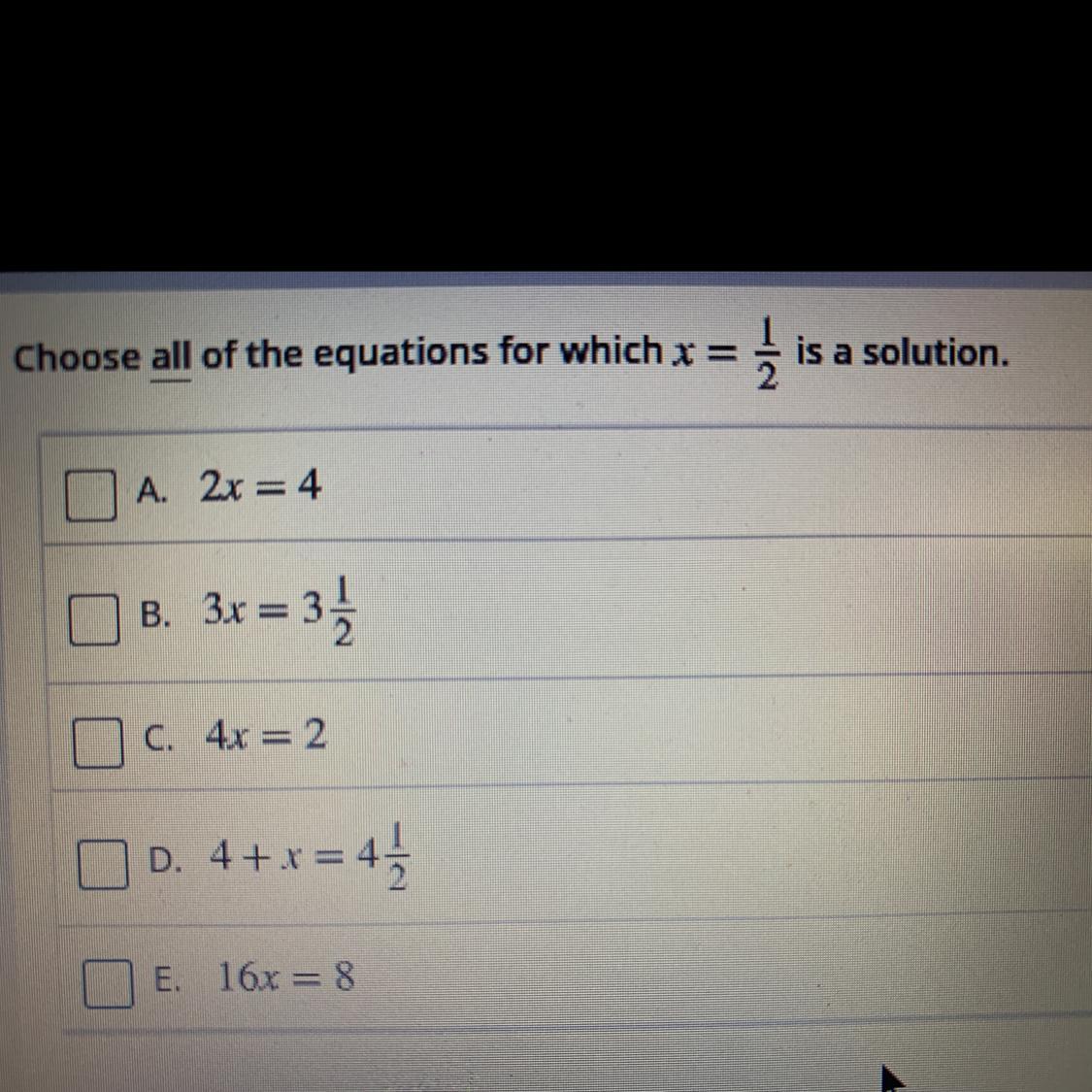Mark option D, 4 + x equation

[104, 865]
